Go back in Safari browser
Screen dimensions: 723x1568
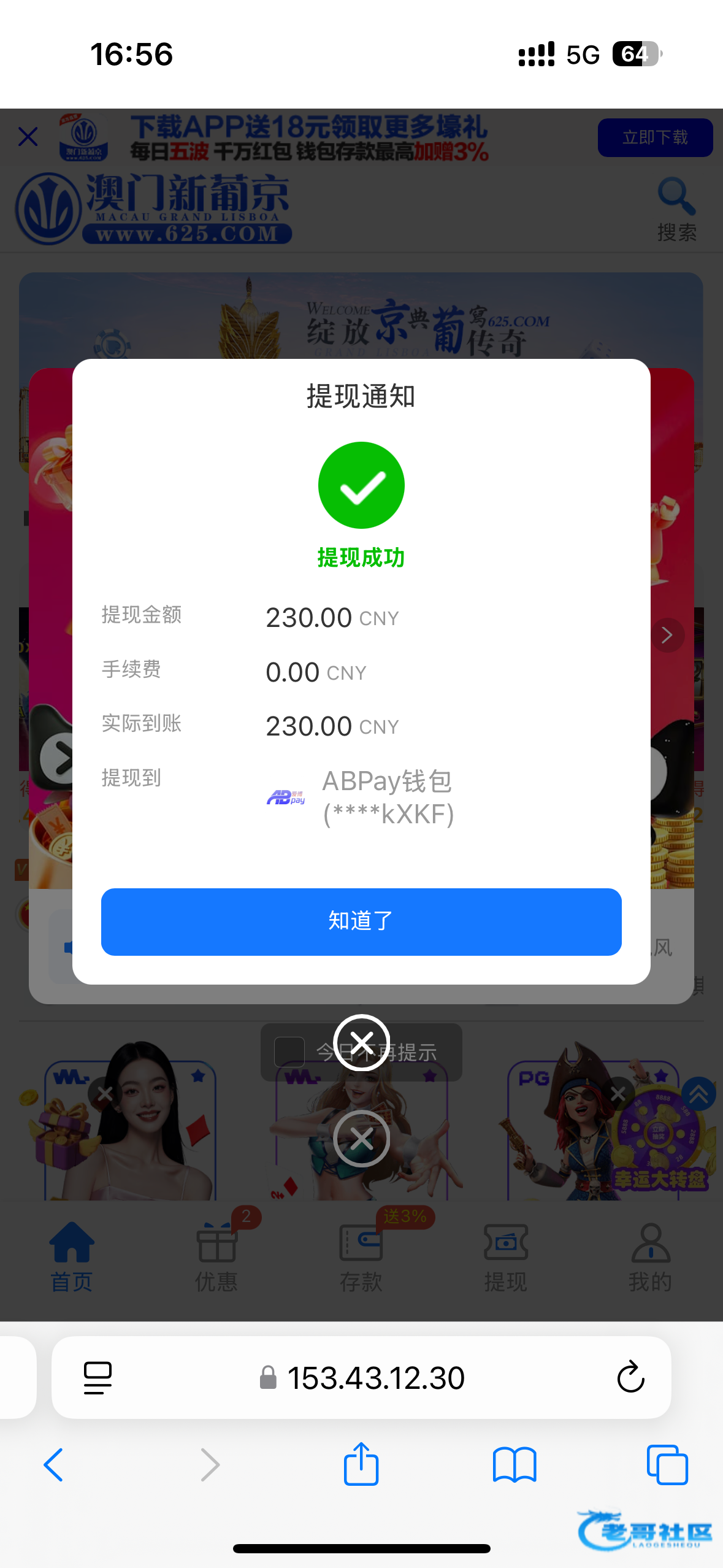pos(53,1465)
